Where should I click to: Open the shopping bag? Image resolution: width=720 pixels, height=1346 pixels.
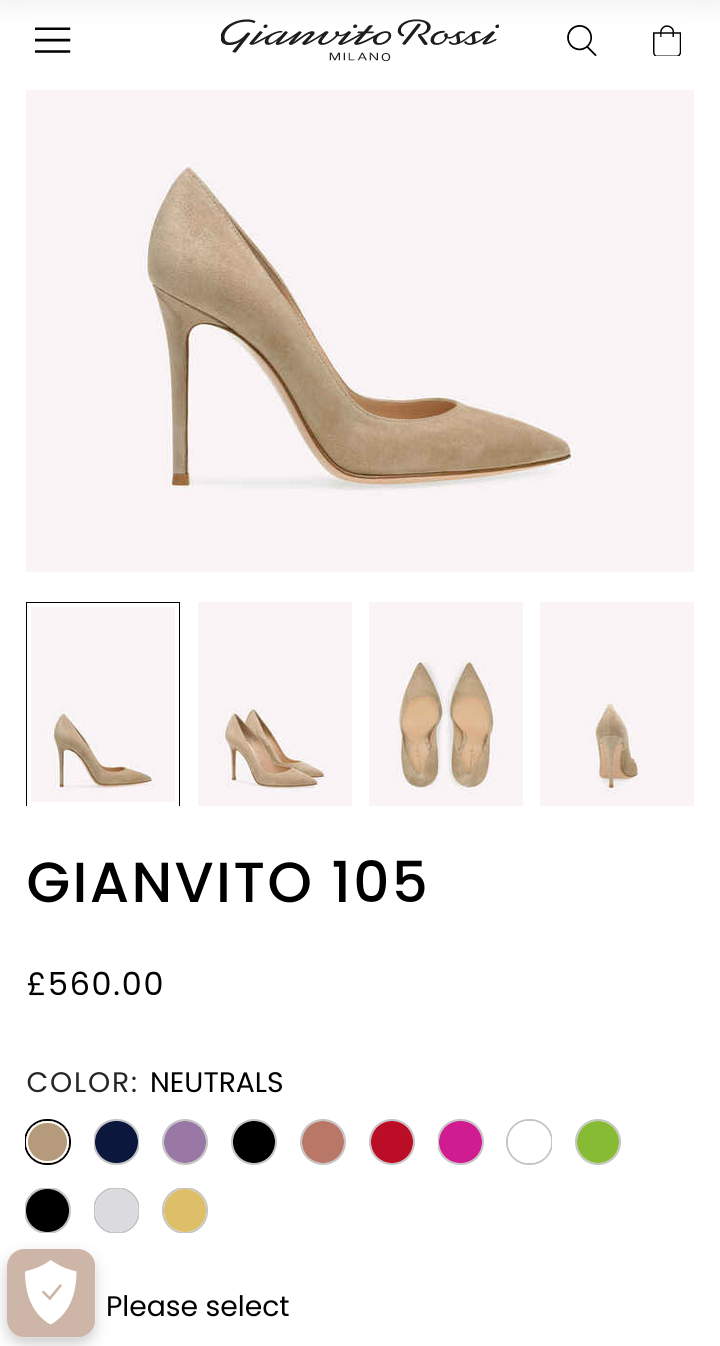667,41
